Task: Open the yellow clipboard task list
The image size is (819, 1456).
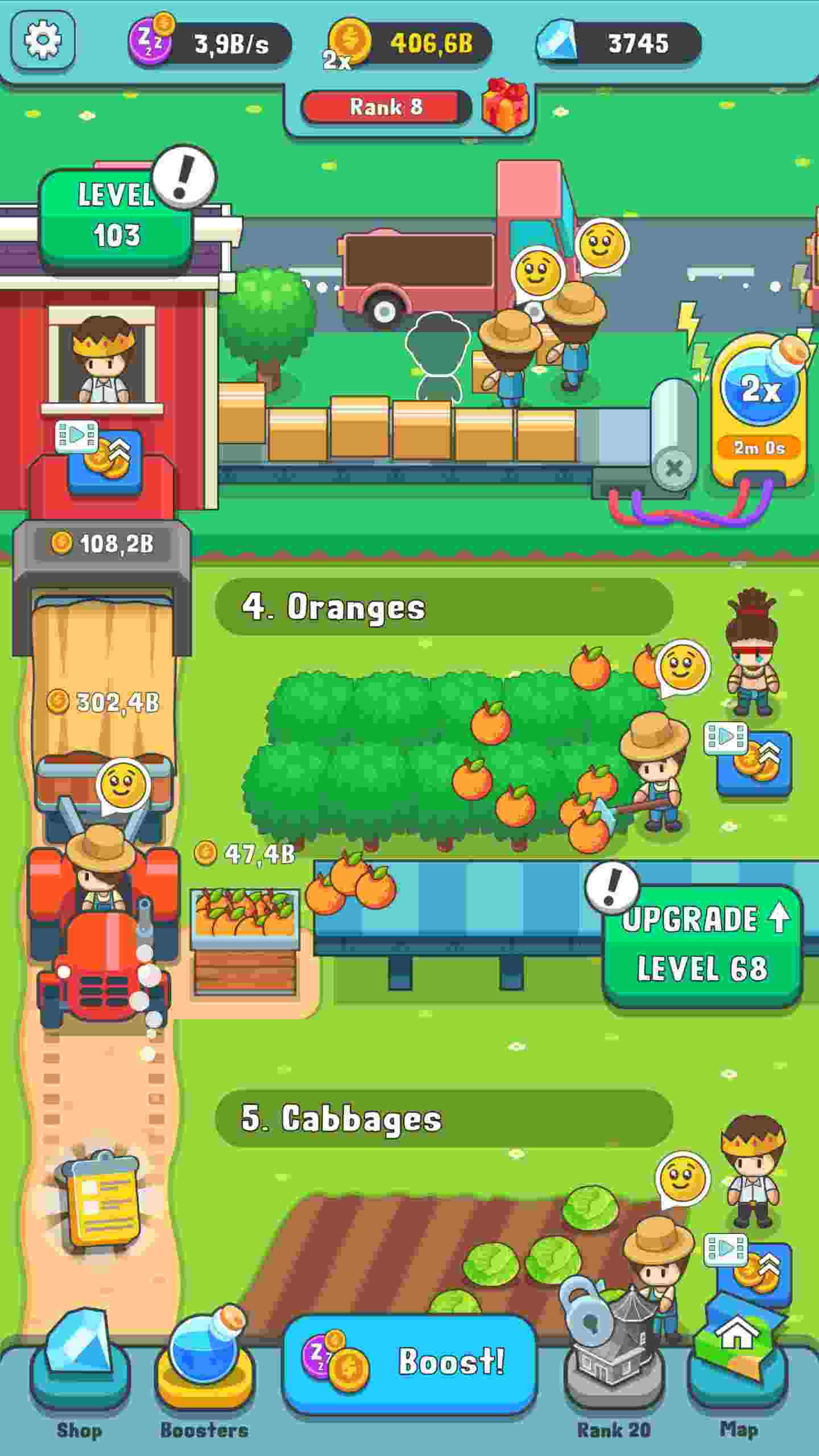Action: (101, 1202)
